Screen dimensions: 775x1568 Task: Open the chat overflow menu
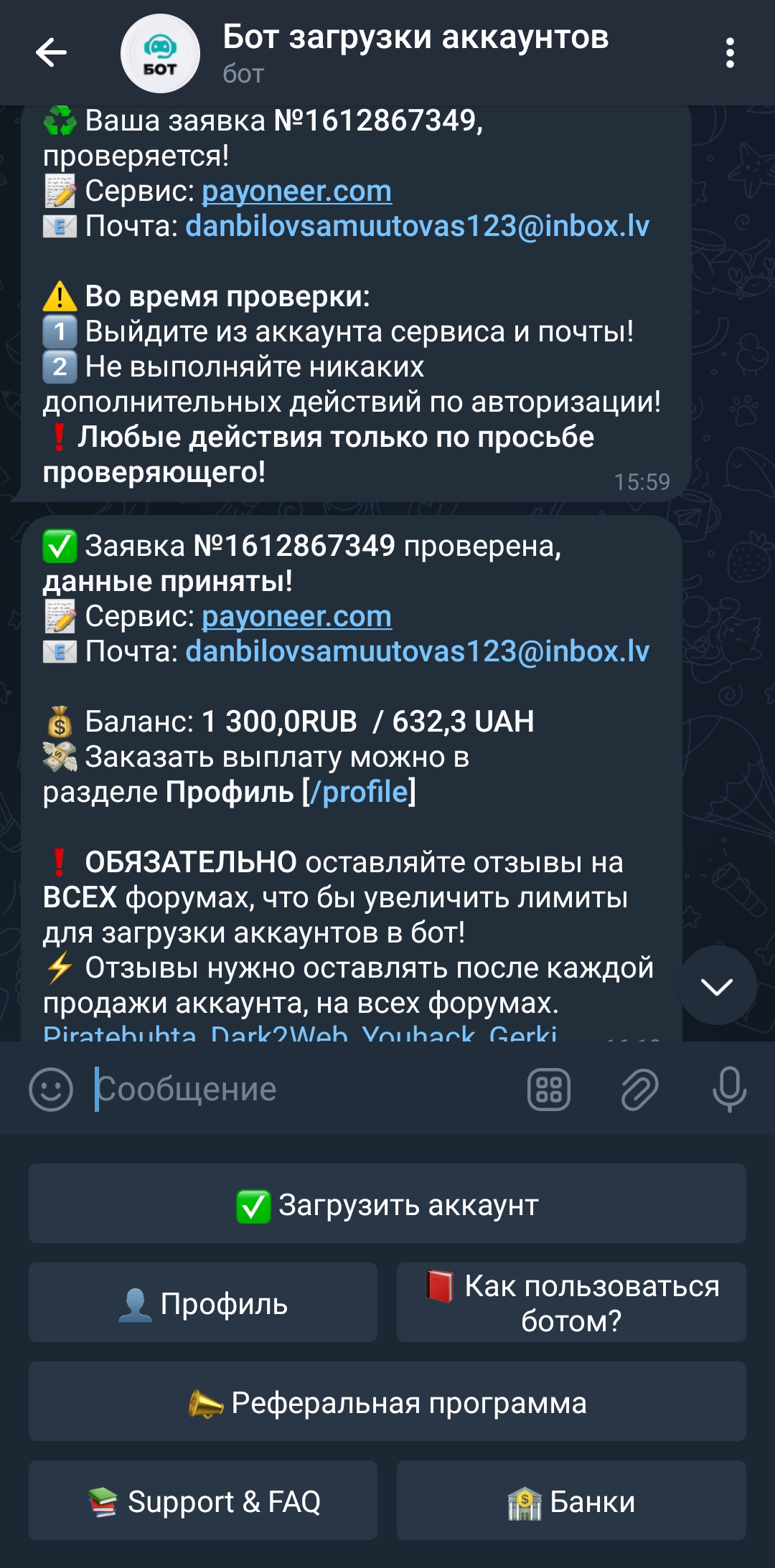pos(730,53)
